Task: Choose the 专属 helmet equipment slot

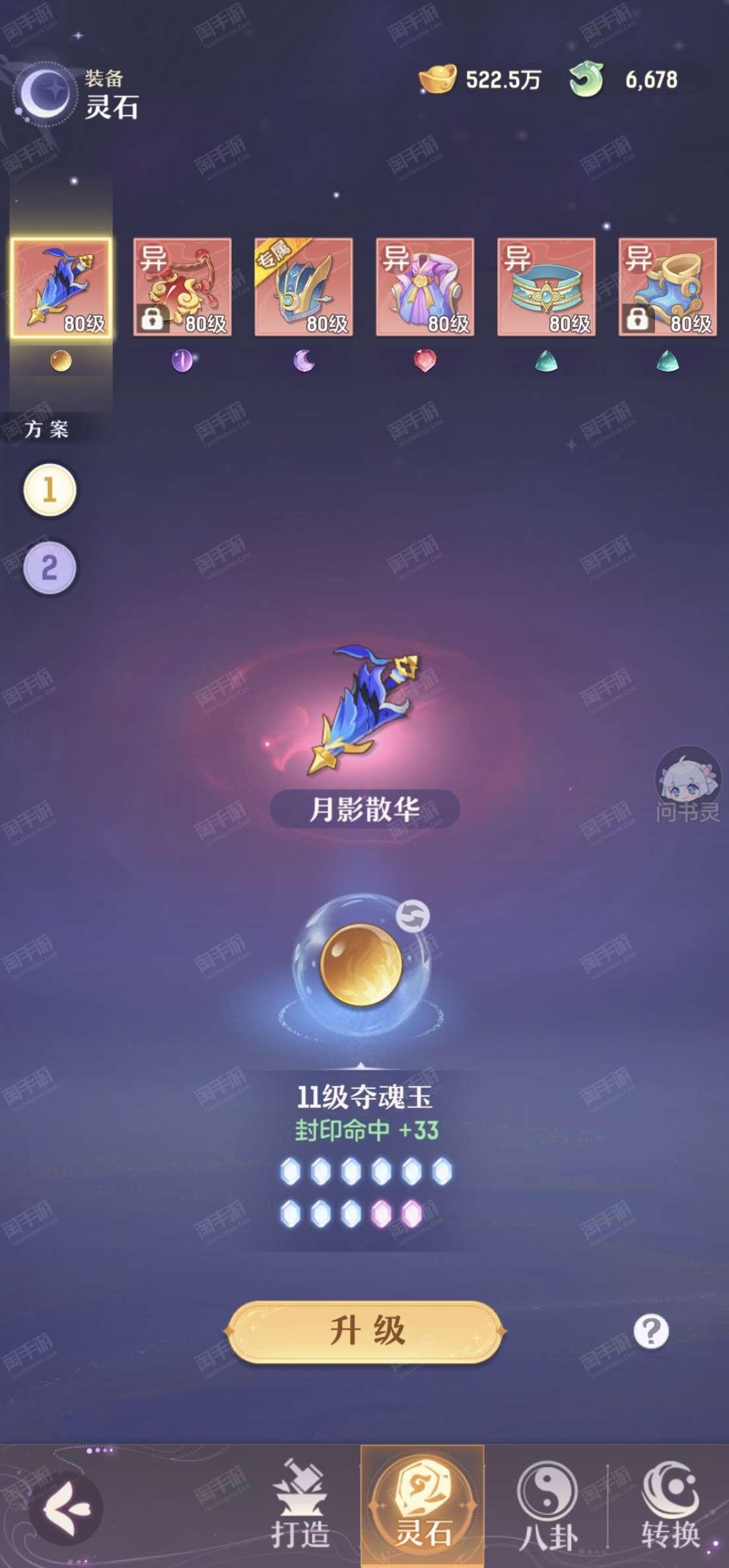Action: point(304,288)
